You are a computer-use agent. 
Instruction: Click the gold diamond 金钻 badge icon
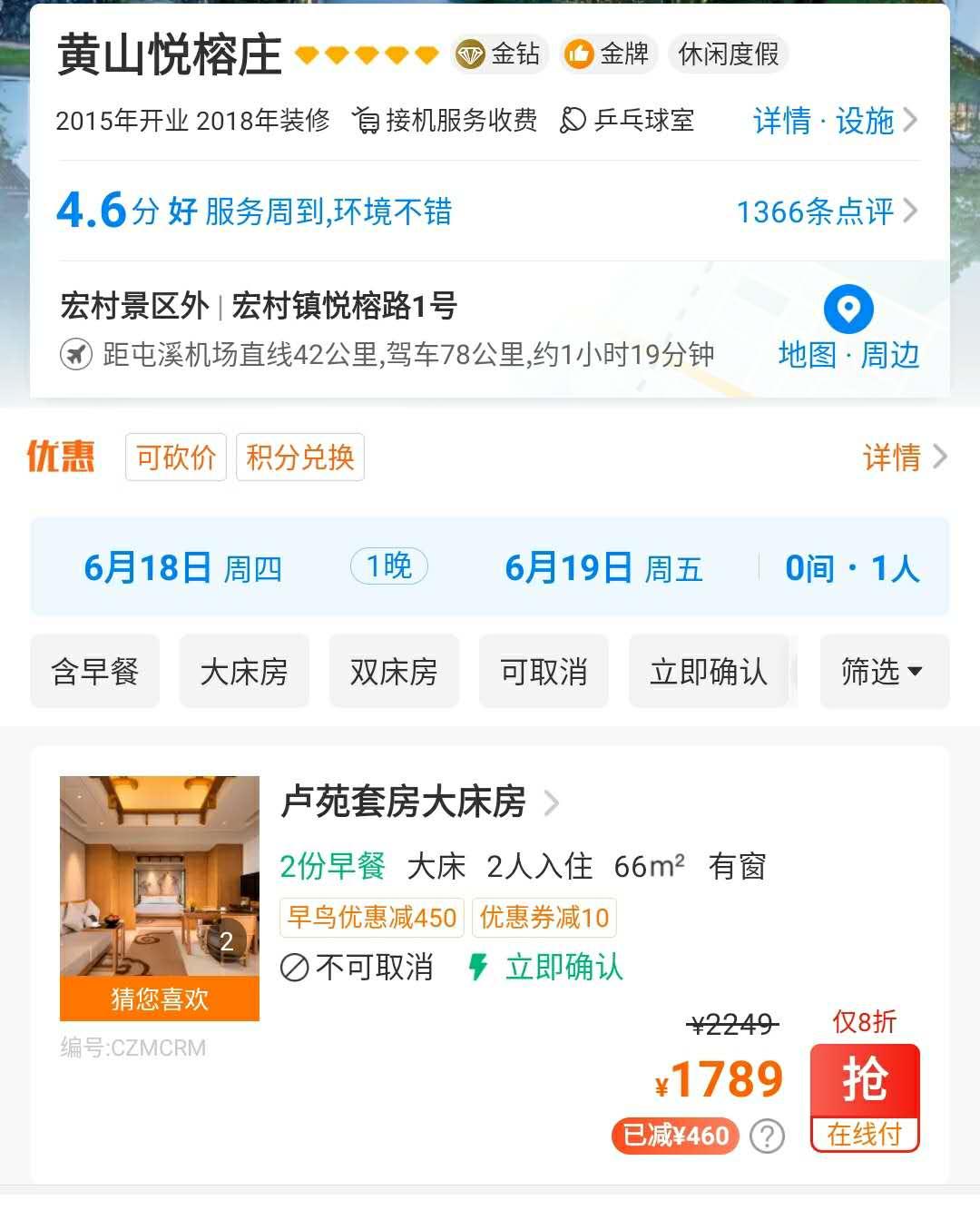coord(471,54)
